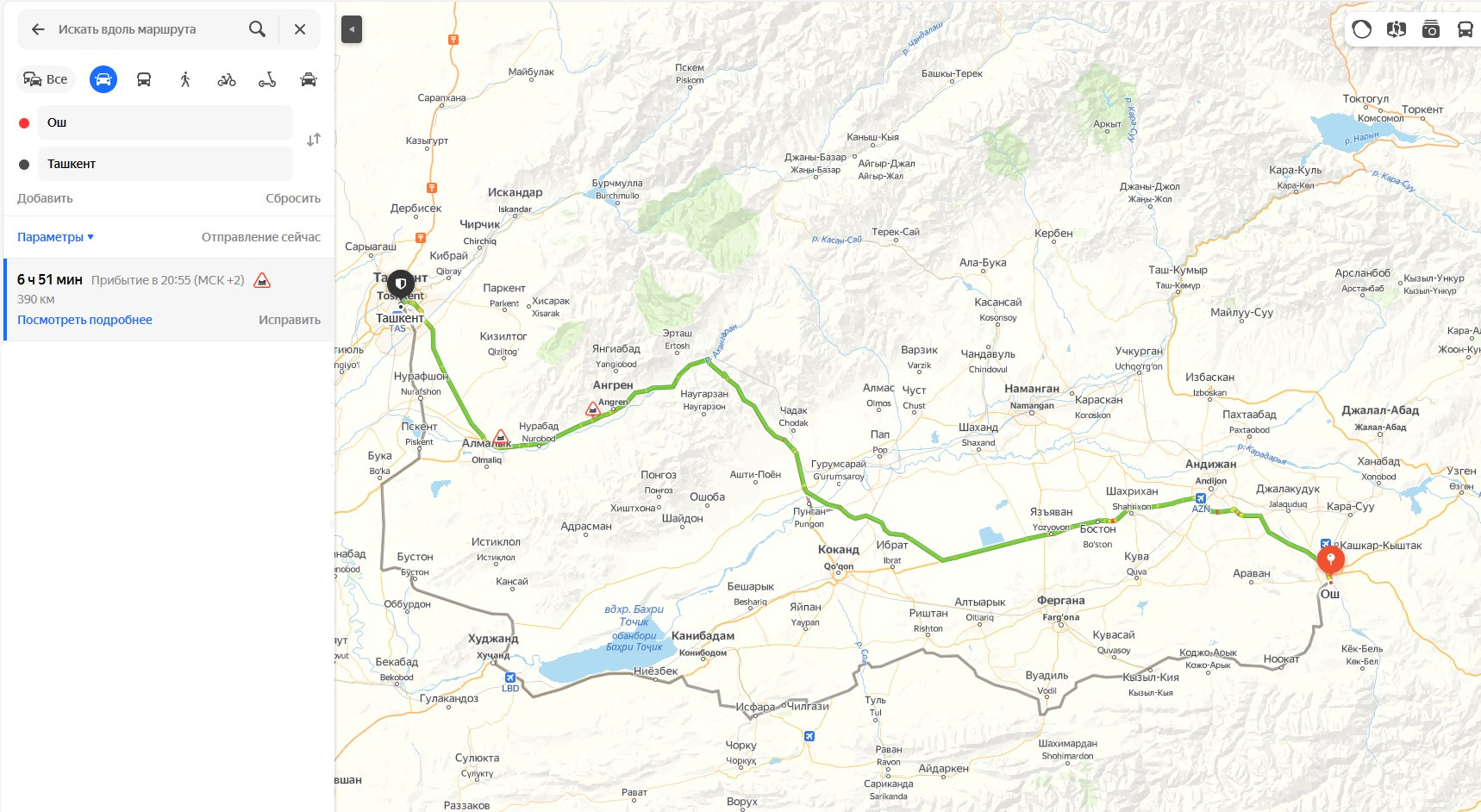Tap Исправить to report a fix
This screenshot has height=812, width=1481.
coord(290,320)
